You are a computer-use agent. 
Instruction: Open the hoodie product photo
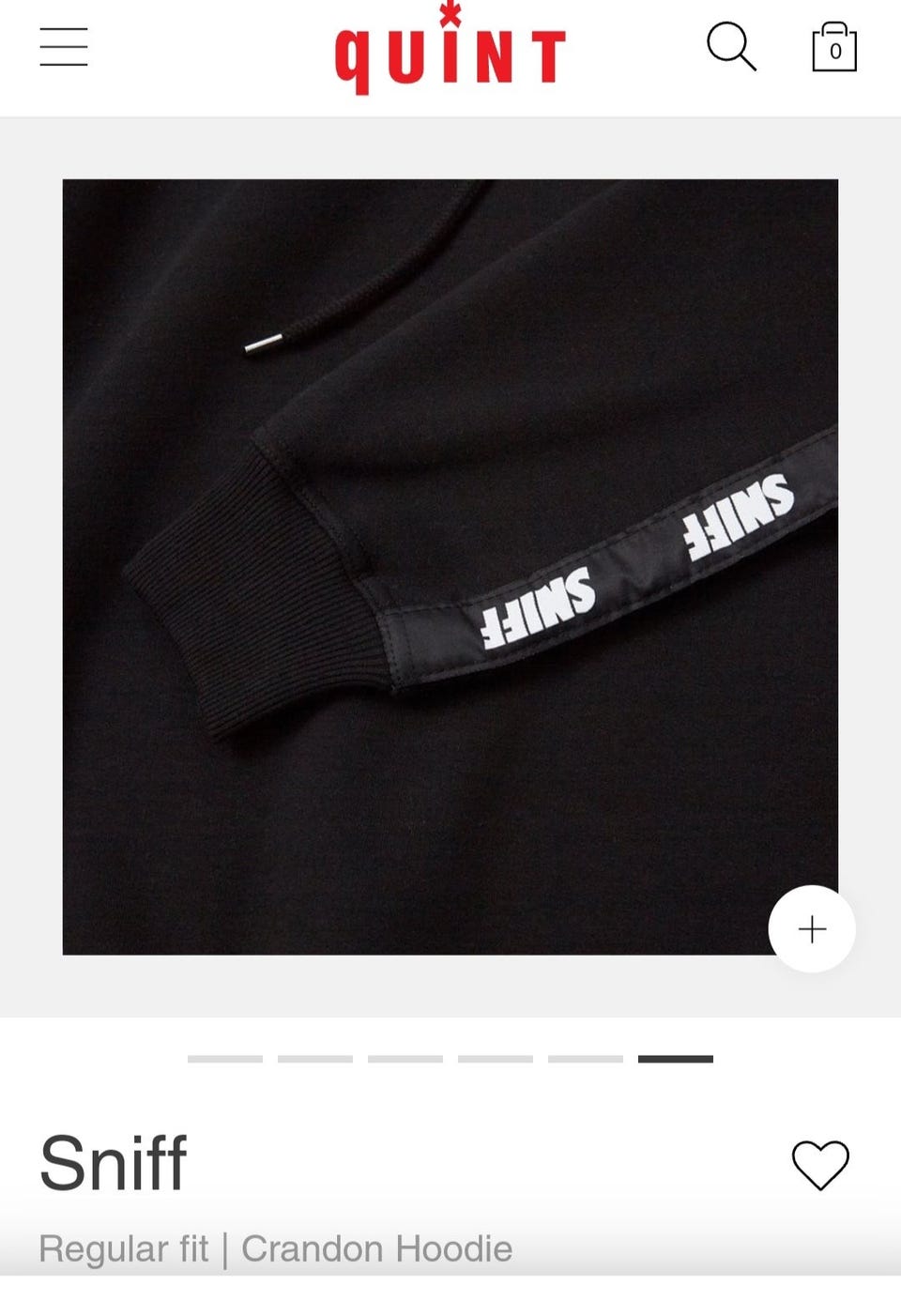[x=450, y=567]
